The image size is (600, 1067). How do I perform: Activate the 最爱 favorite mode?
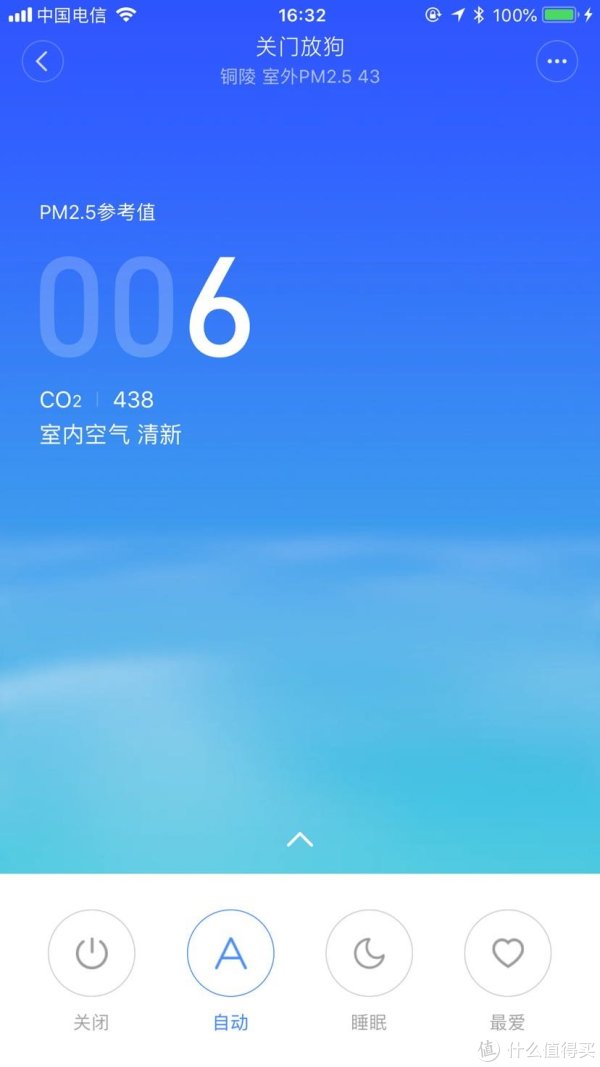click(x=507, y=953)
